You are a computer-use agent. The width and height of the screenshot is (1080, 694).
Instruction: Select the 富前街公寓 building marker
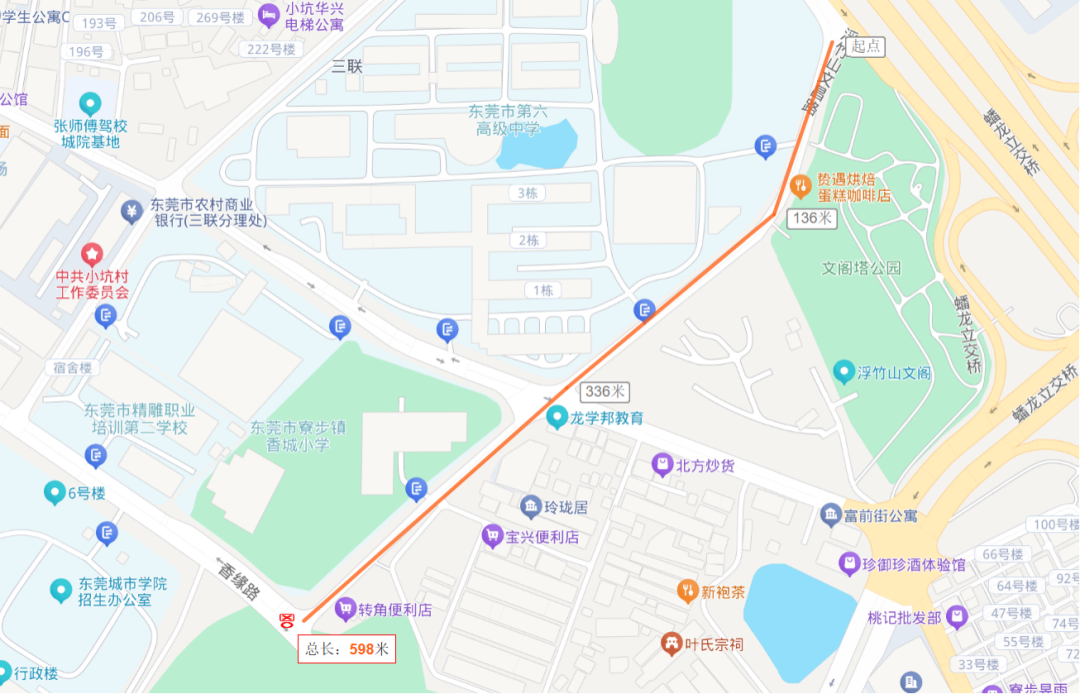(830, 516)
